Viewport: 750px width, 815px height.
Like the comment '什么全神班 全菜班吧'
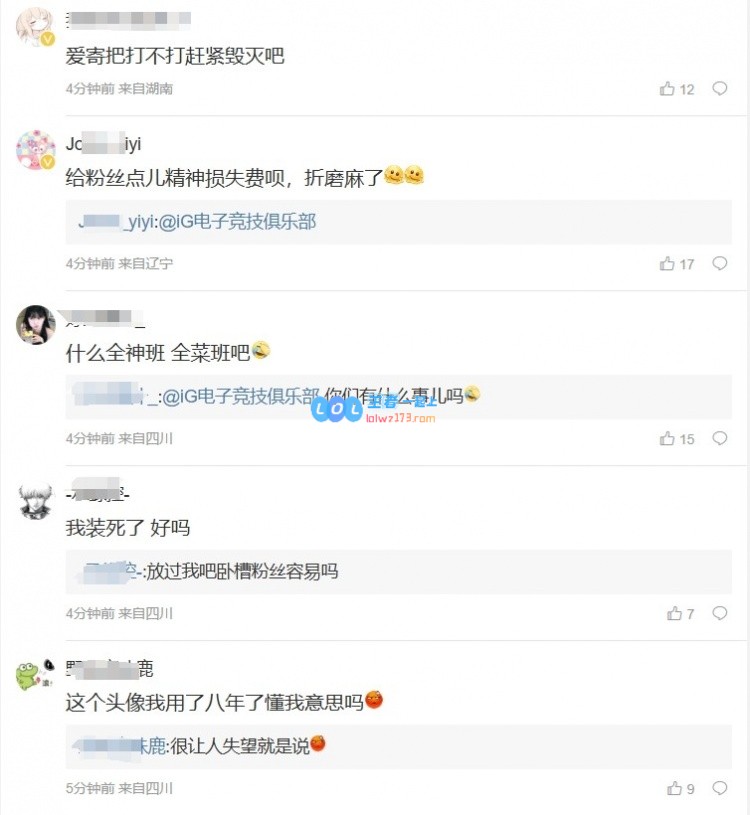(x=667, y=439)
